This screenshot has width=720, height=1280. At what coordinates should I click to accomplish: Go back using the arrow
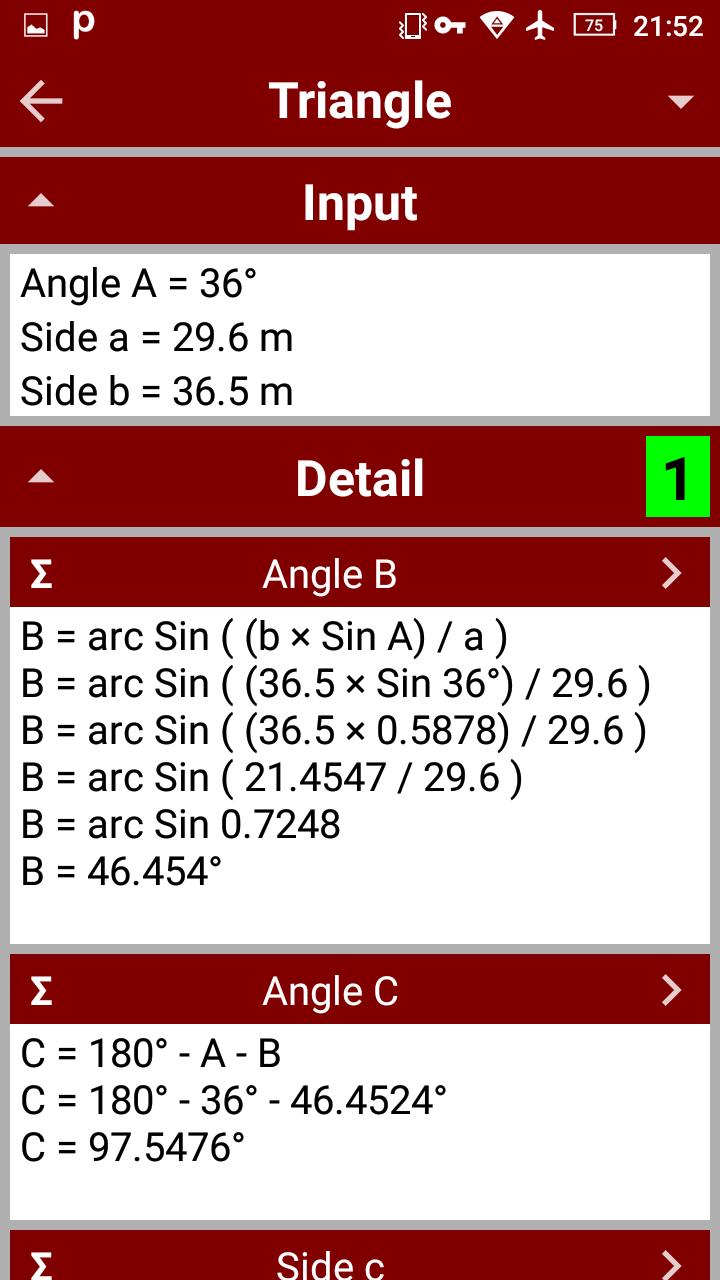41,101
